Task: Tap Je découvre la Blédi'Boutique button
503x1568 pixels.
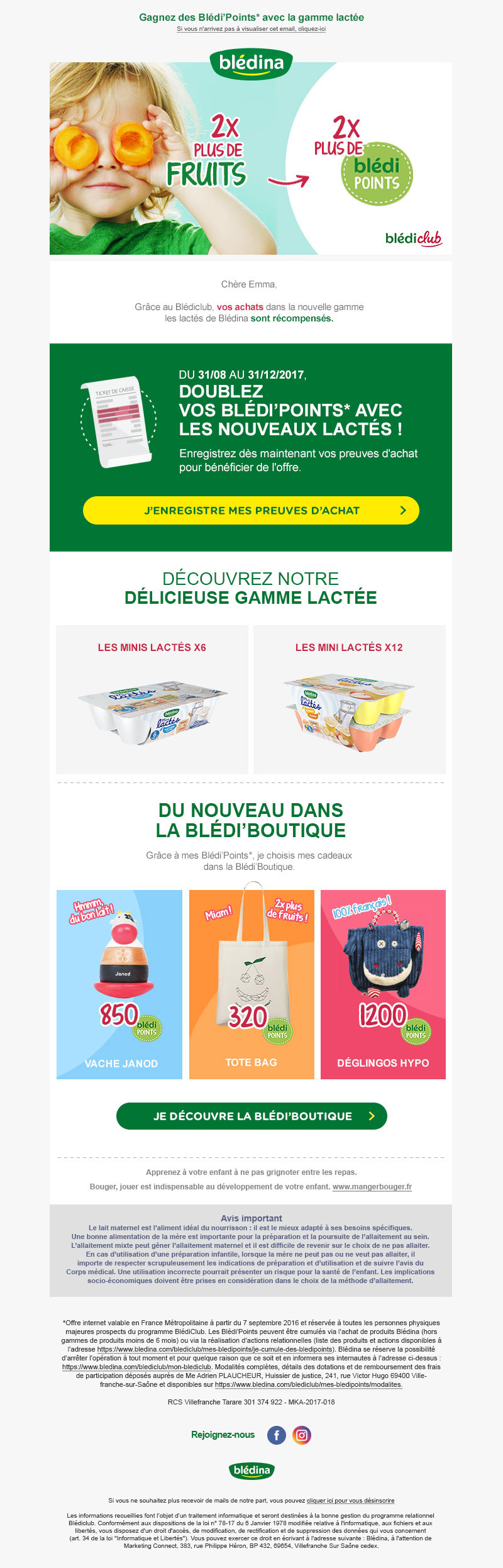Action: 251,1116
